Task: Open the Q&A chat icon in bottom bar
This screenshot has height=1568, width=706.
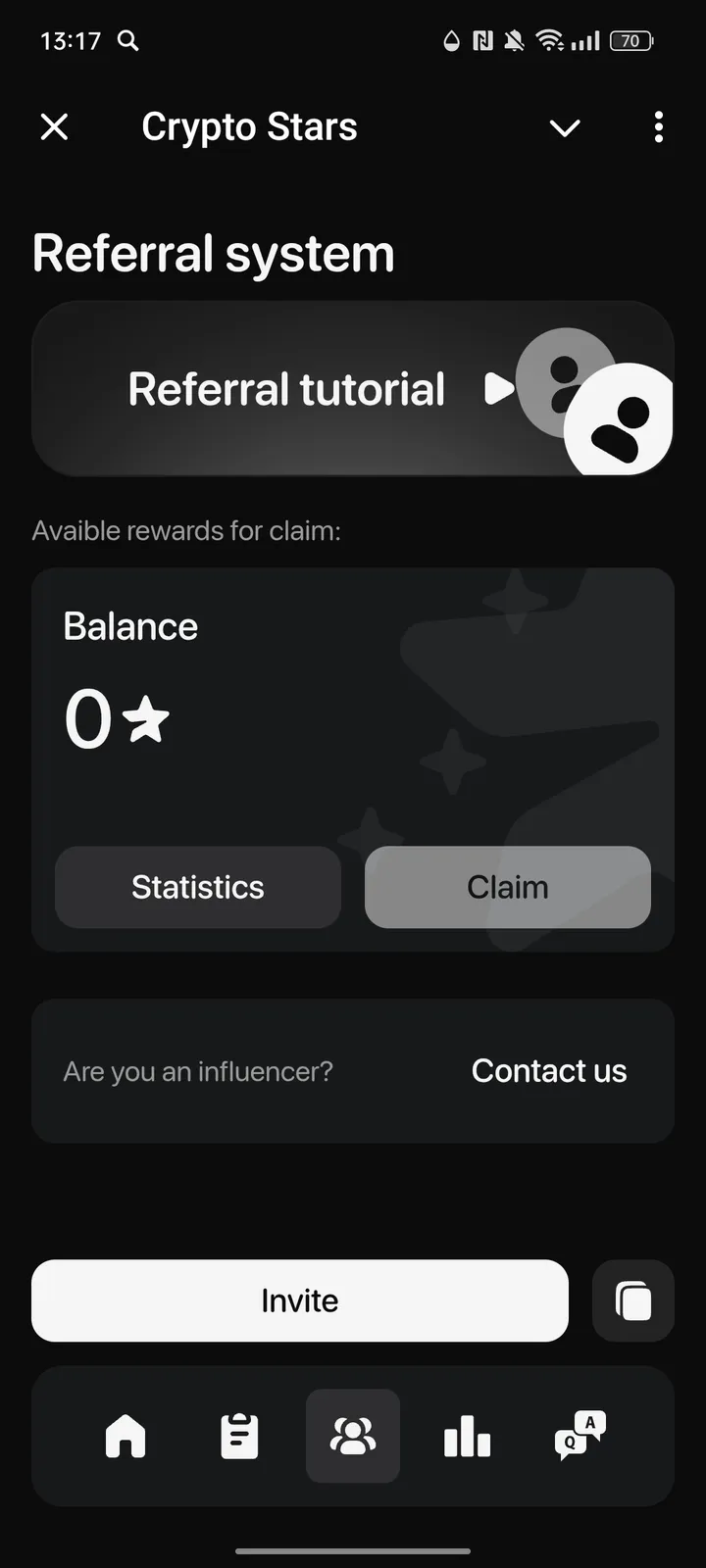Action: (580, 1437)
